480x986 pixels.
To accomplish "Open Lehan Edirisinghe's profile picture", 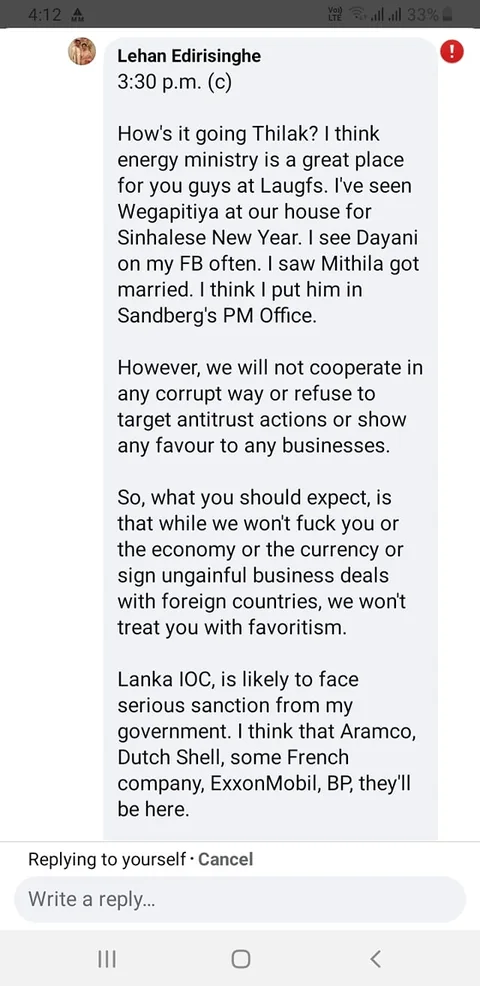I will coord(82,52).
